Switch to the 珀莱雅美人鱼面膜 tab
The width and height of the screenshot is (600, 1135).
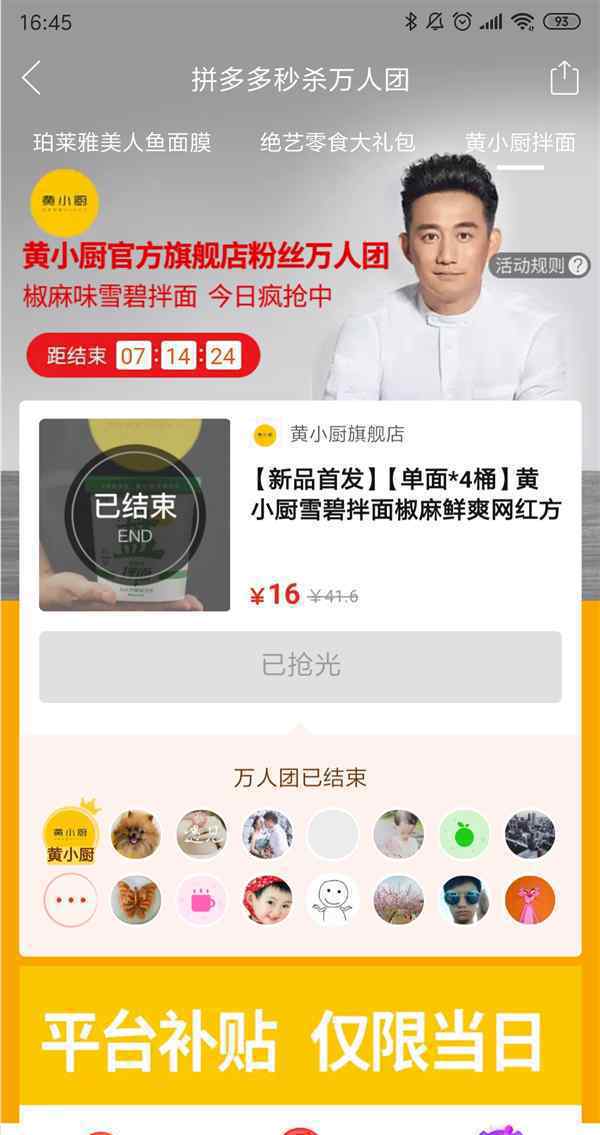pos(122,142)
